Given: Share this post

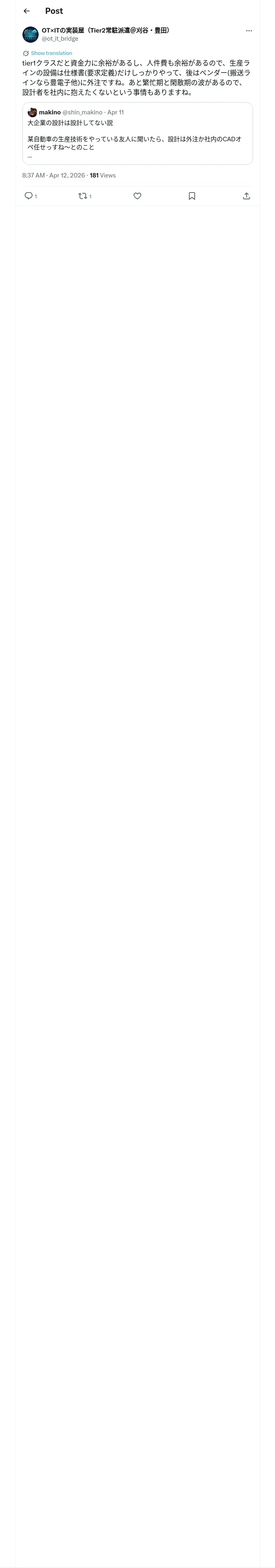Looking at the screenshot, I should coord(246,196).
